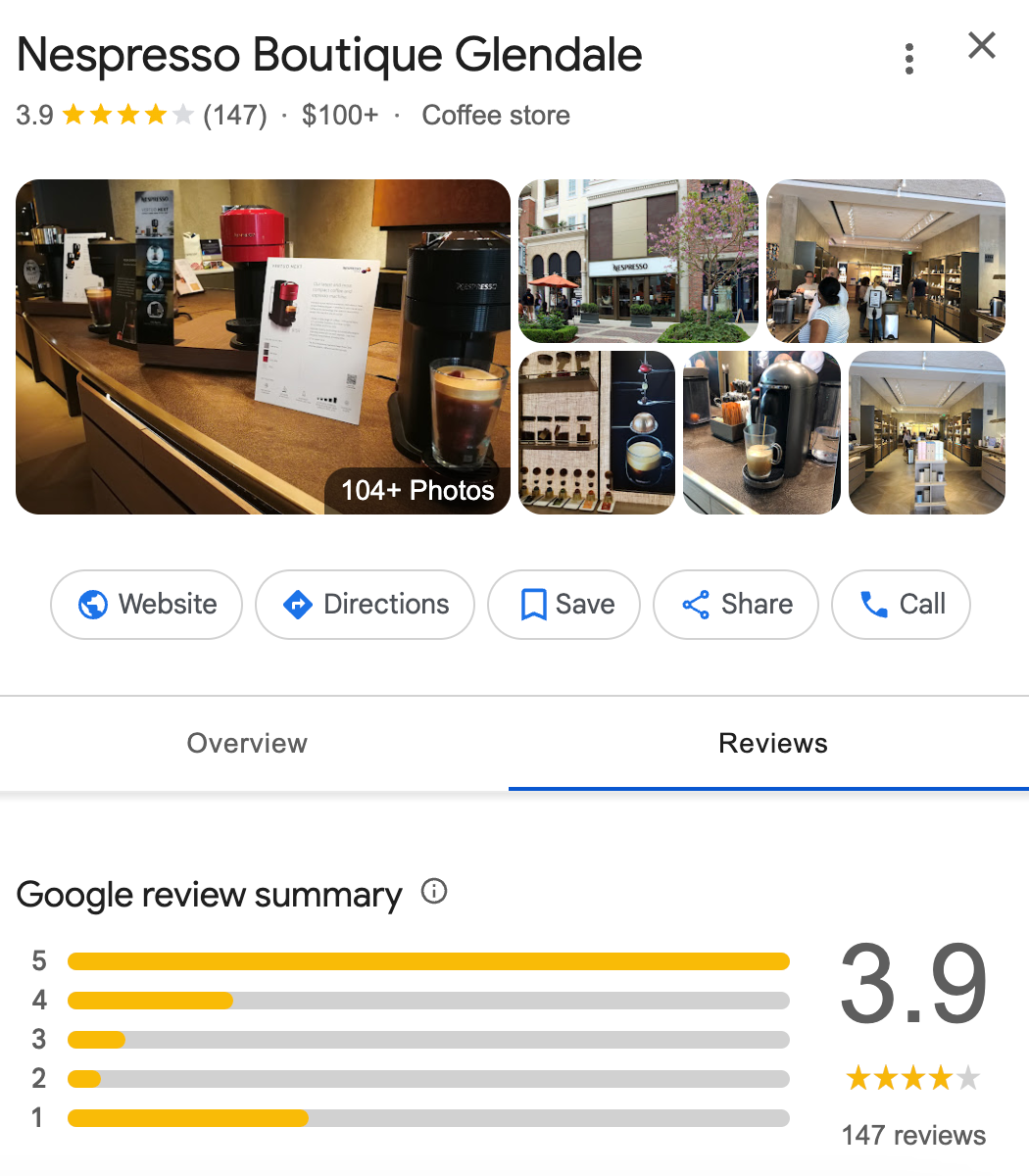View the storefront exterior photo
1029x1176 pixels.
pyautogui.click(x=638, y=261)
